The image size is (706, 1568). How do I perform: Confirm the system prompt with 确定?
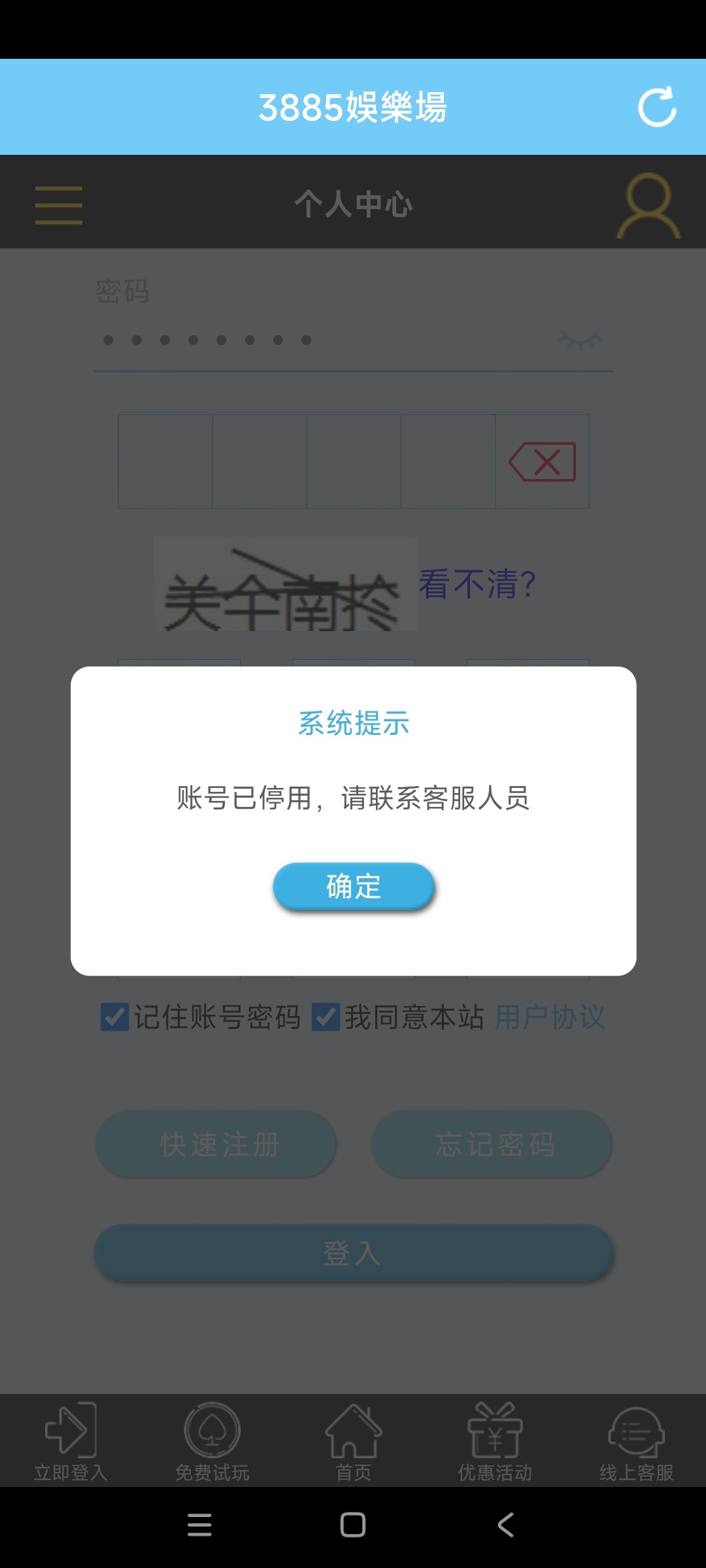coord(353,886)
